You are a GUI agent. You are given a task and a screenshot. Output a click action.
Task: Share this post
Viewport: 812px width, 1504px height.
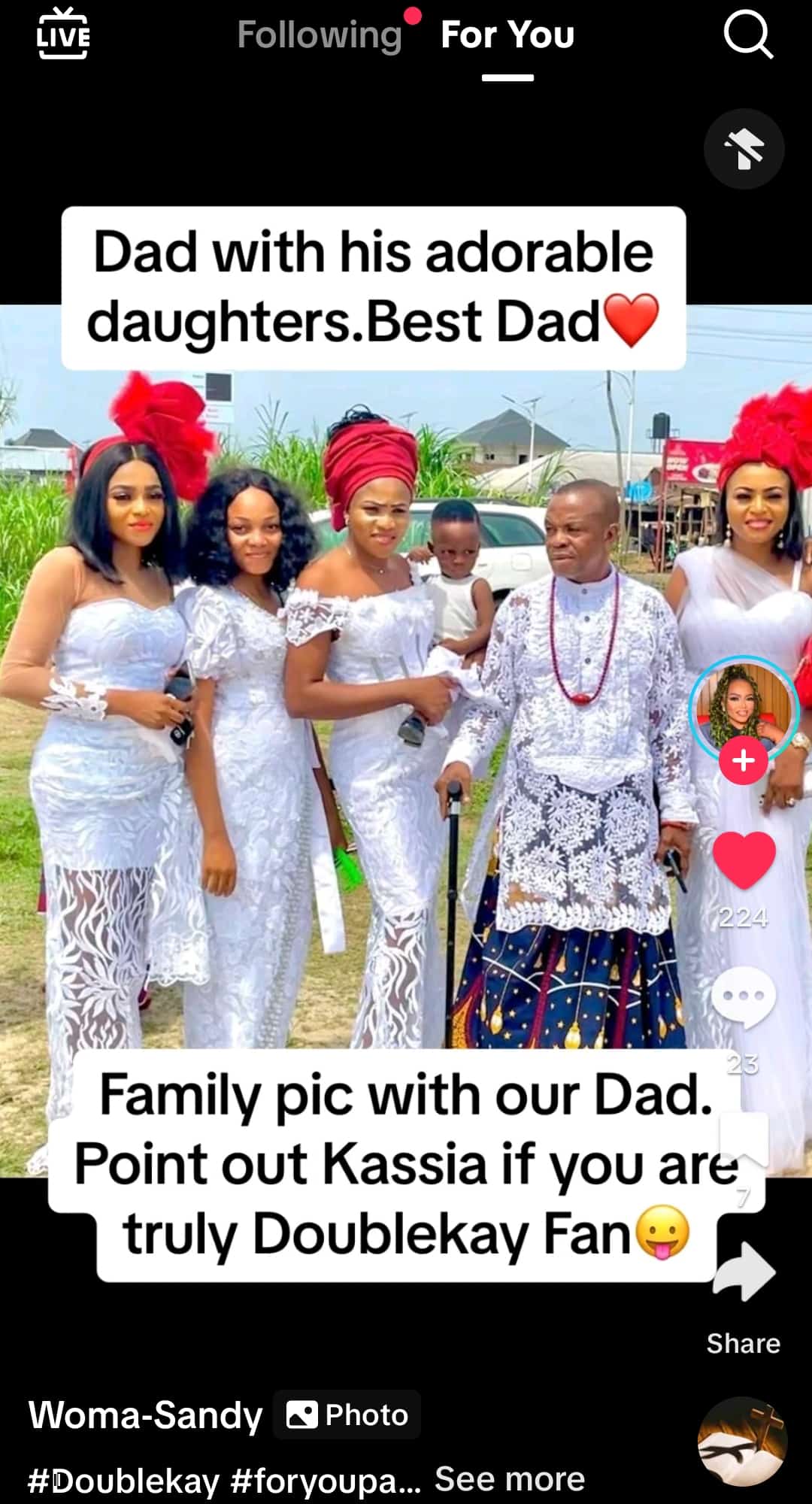coord(744,1272)
